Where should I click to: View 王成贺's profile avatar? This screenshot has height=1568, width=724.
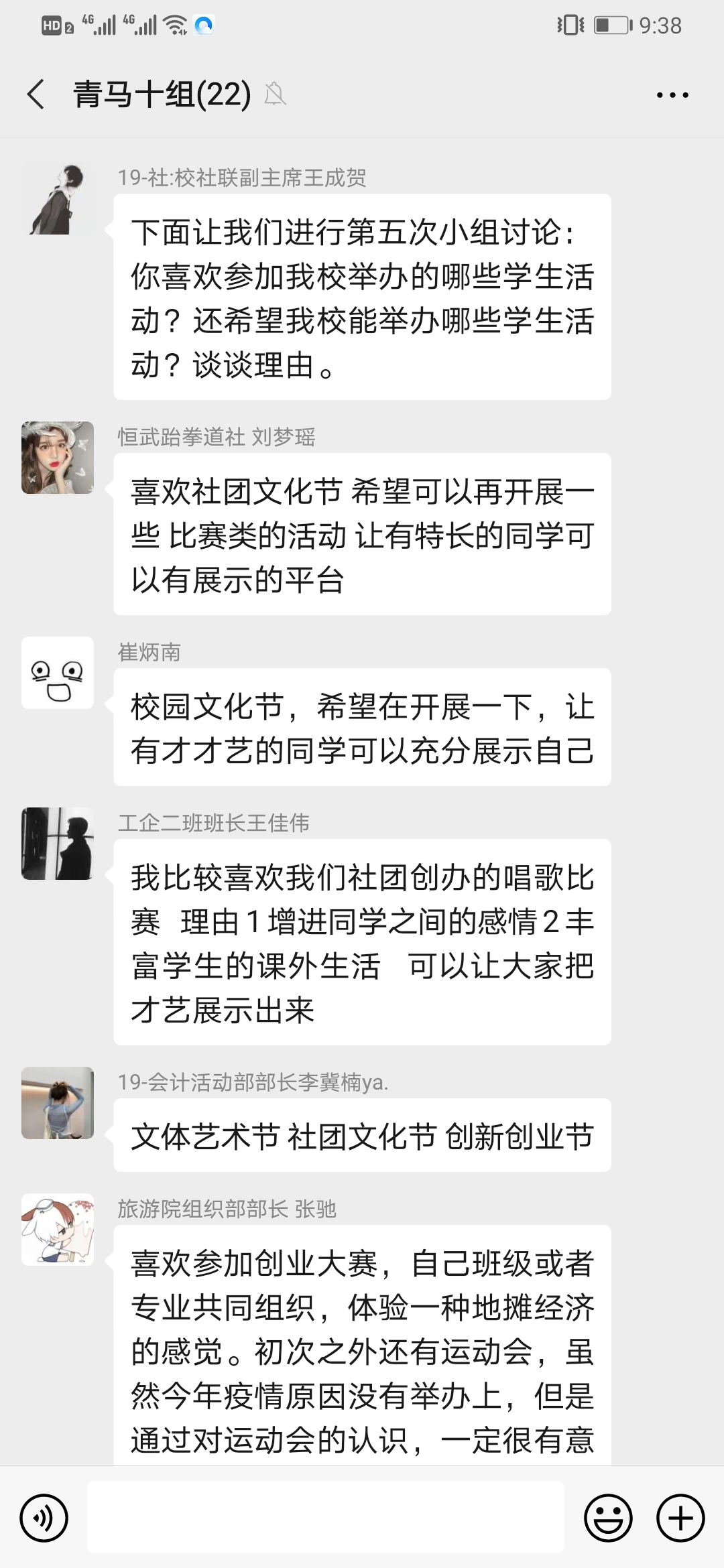coord(58,199)
